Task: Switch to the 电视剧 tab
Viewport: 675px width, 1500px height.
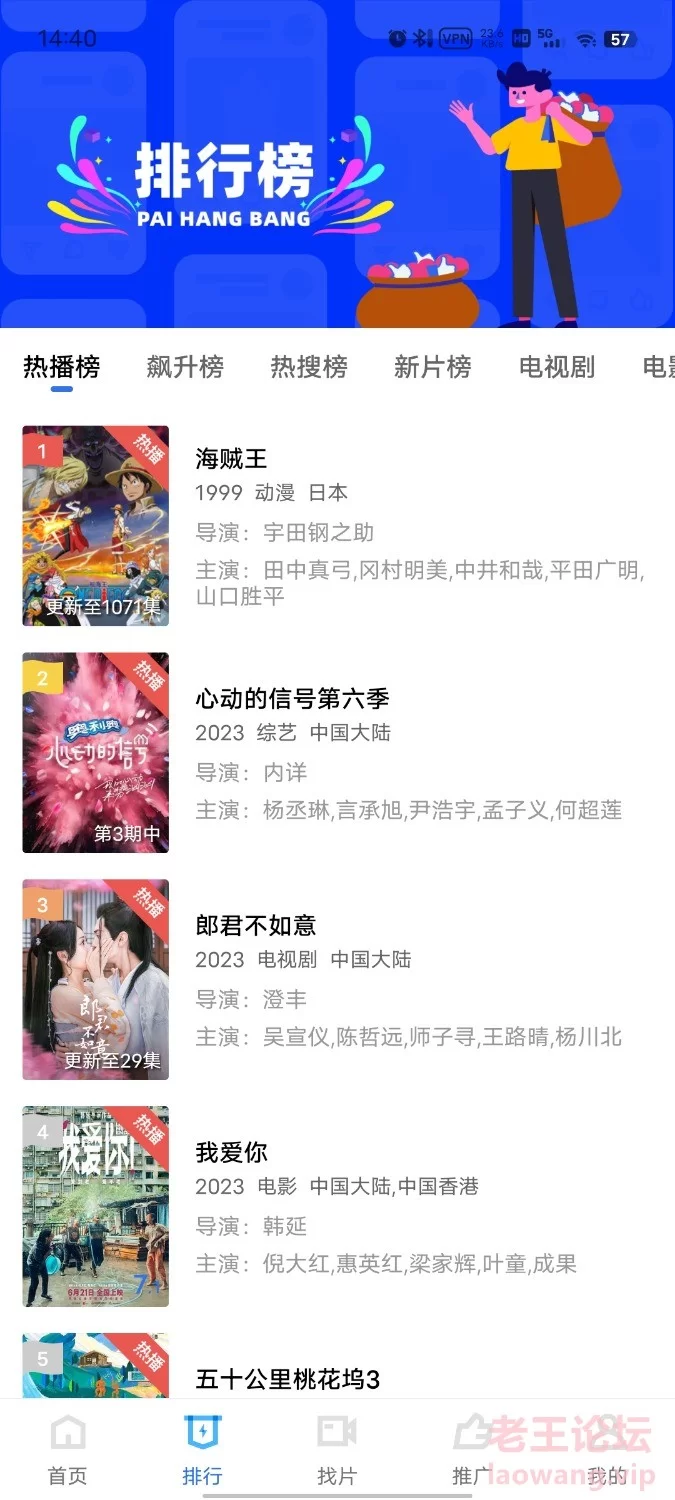Action: [x=557, y=367]
